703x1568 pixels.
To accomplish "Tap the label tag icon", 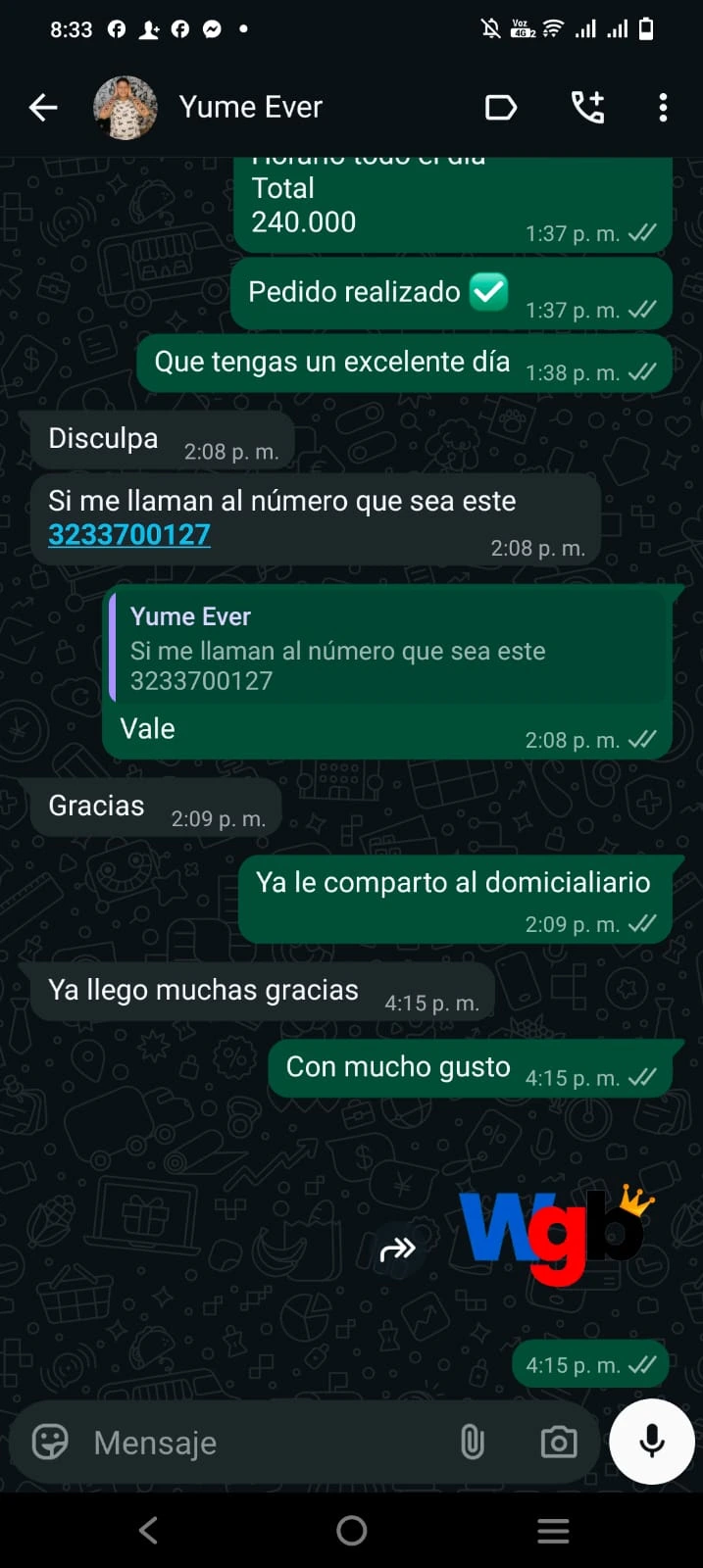I will (x=501, y=108).
